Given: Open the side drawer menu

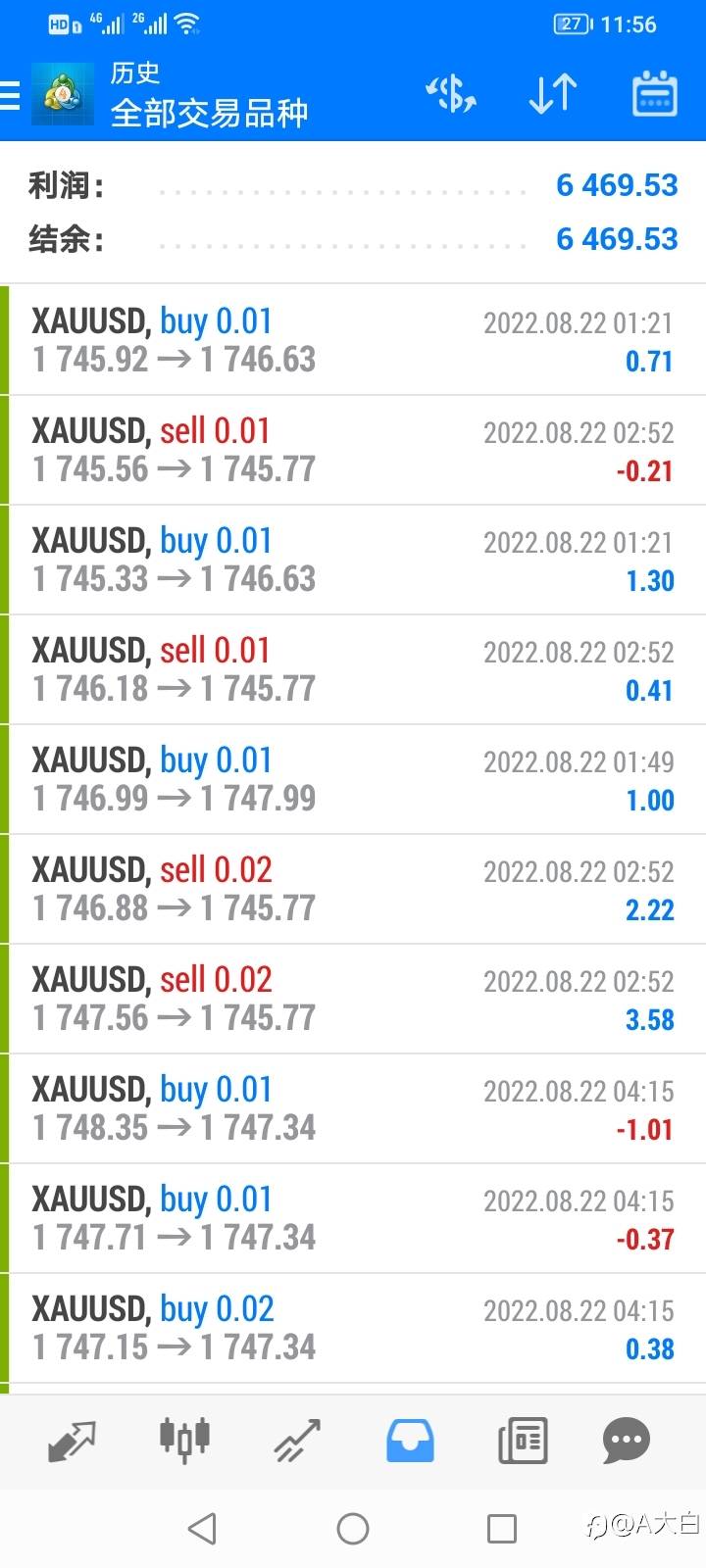Looking at the screenshot, I should [x=12, y=95].
